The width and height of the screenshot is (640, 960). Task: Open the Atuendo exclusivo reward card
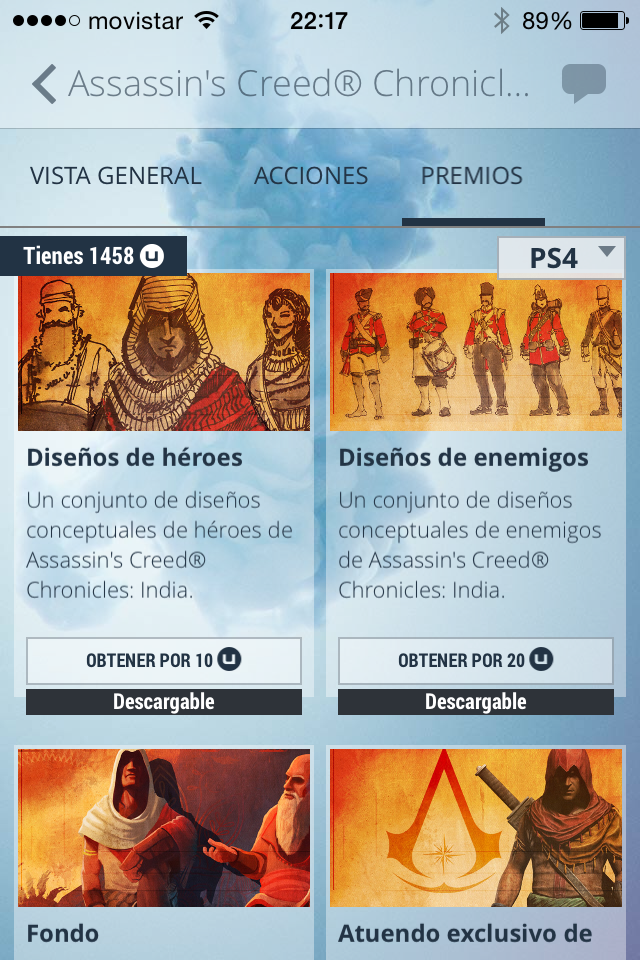[476, 830]
